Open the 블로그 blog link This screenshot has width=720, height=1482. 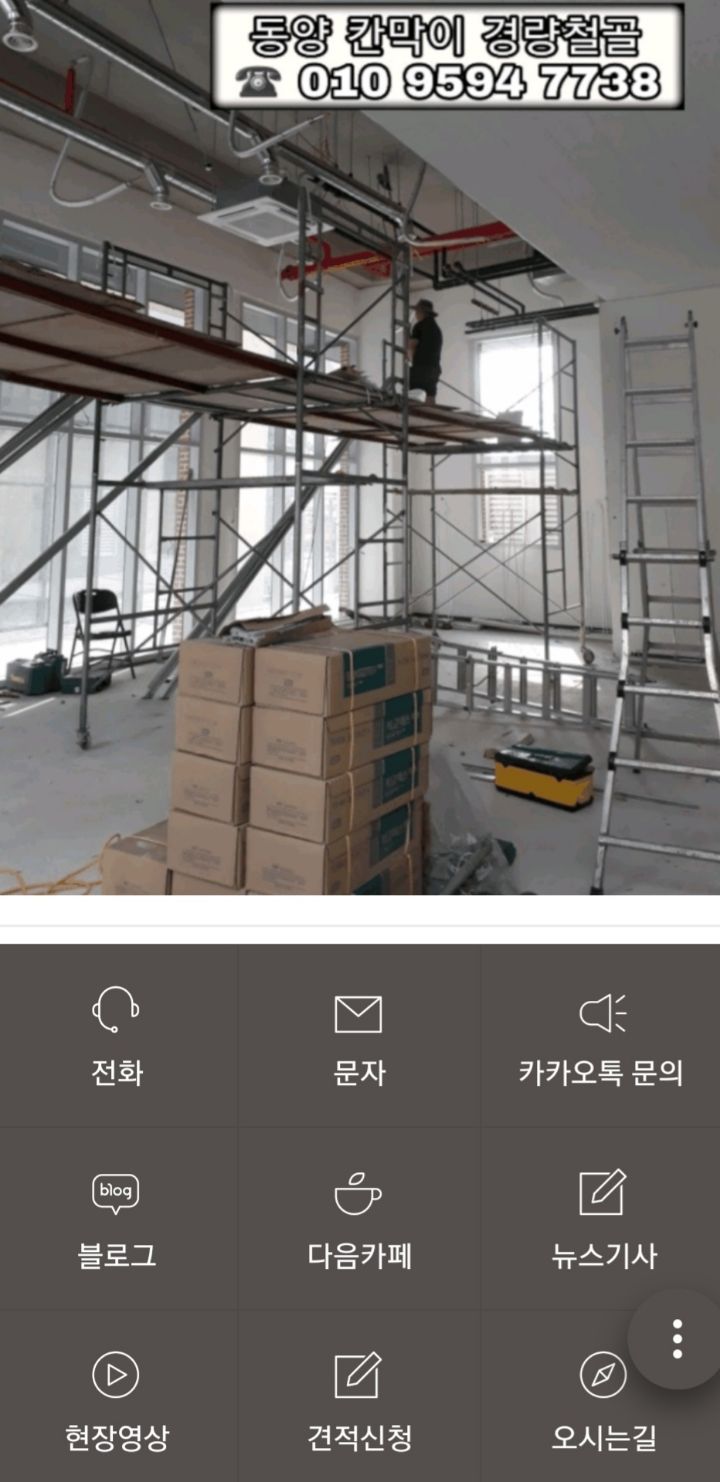[x=118, y=1219]
